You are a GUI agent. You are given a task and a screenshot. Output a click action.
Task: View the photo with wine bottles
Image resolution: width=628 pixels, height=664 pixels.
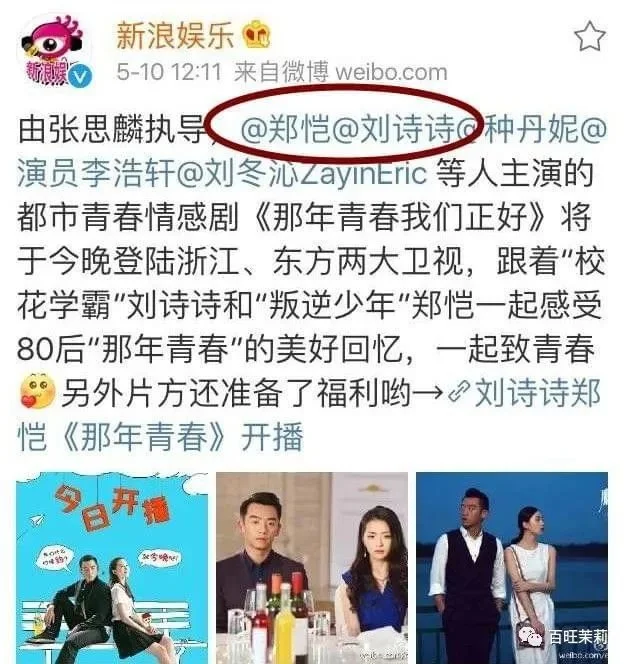(311, 567)
